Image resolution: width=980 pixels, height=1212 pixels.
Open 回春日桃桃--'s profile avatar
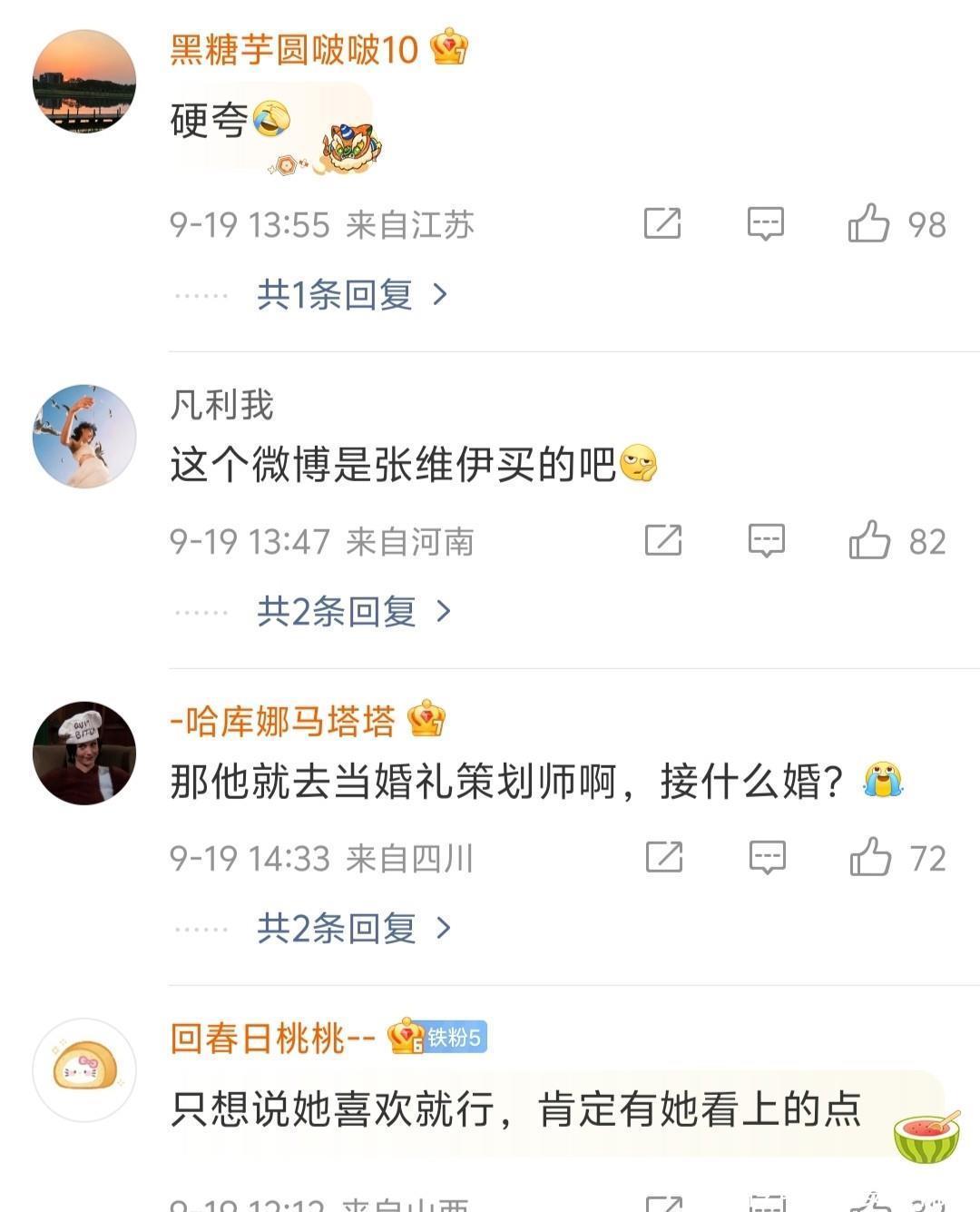tap(84, 1069)
